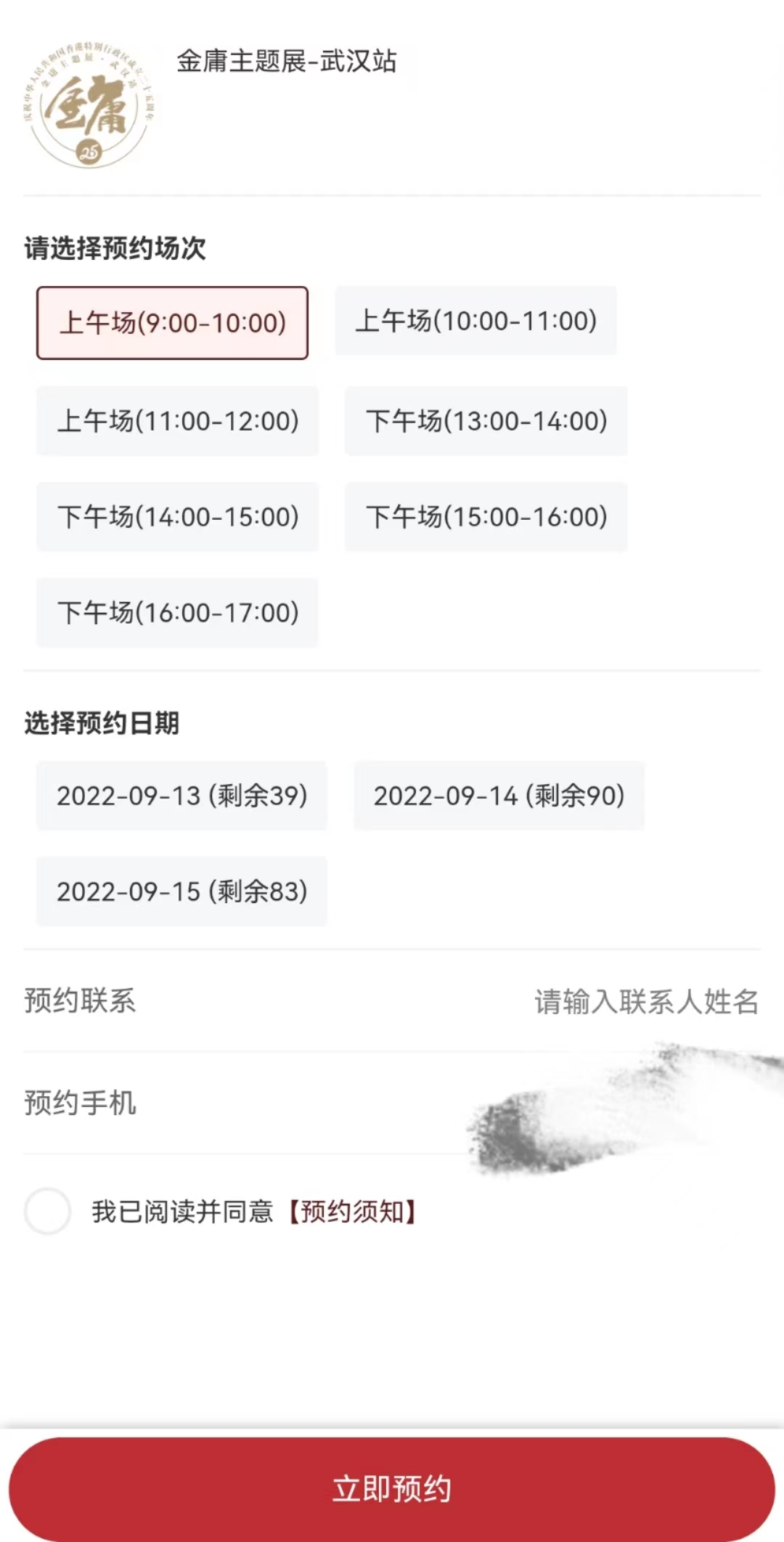784x1542 pixels.
Task: Select the 下午场(13:00-14:00) session
Action: (486, 421)
